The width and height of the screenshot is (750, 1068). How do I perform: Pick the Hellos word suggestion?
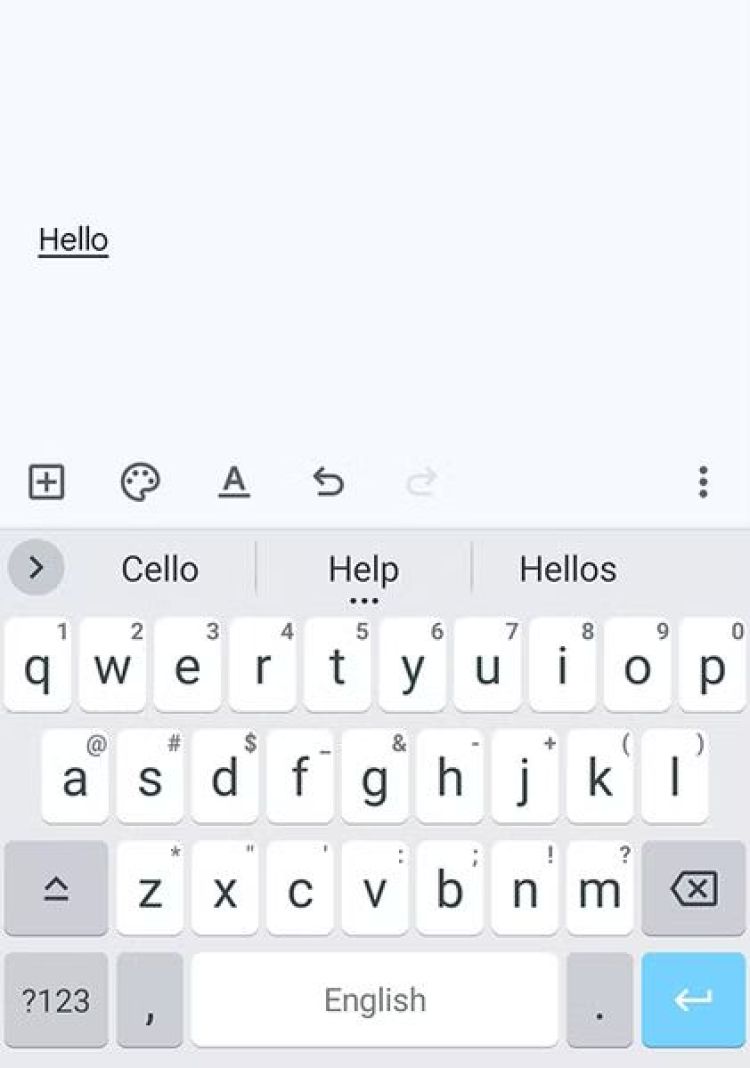click(x=568, y=569)
